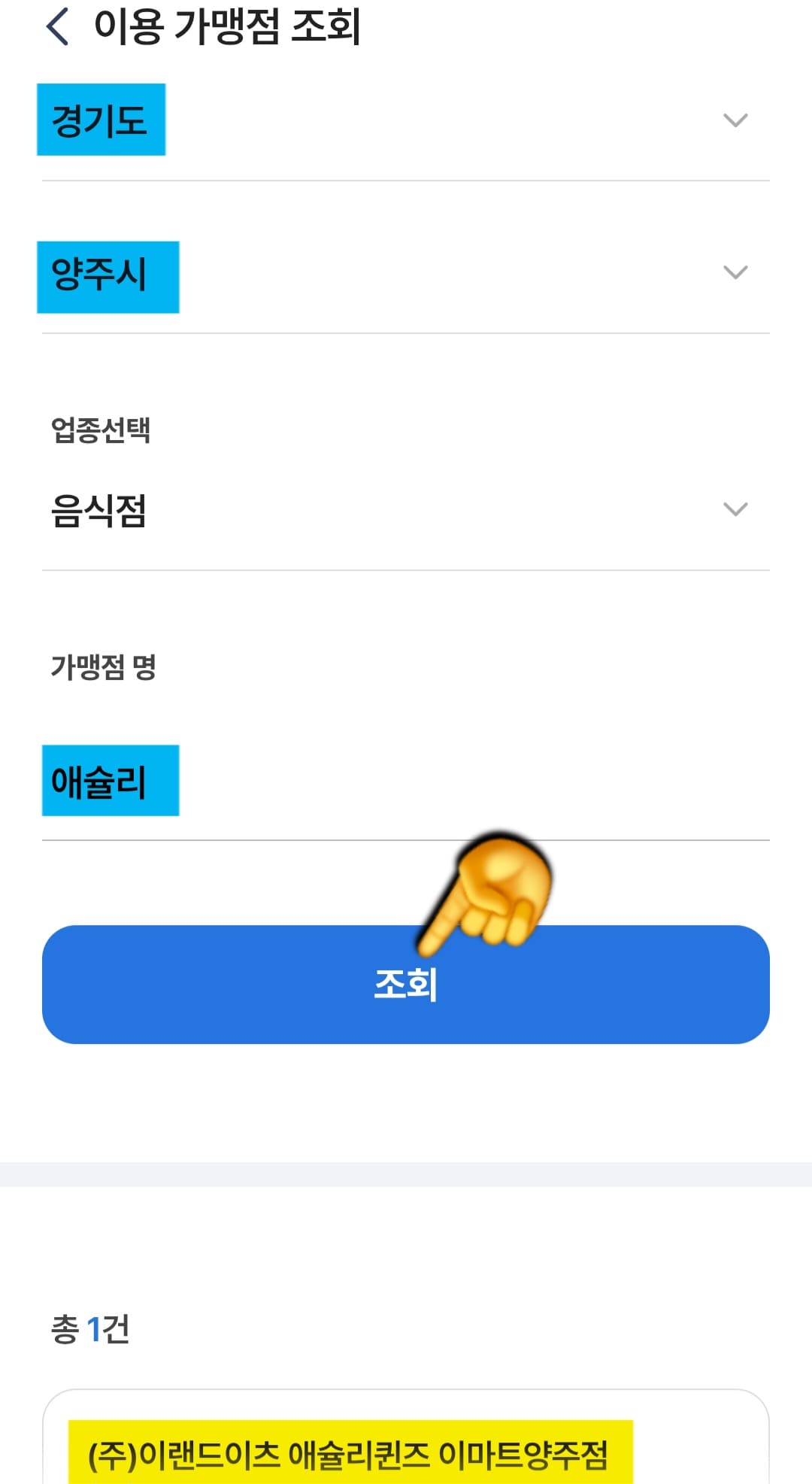The height and width of the screenshot is (1484, 812).
Task: Tap the back arrow icon at top left
Action: 55,25
